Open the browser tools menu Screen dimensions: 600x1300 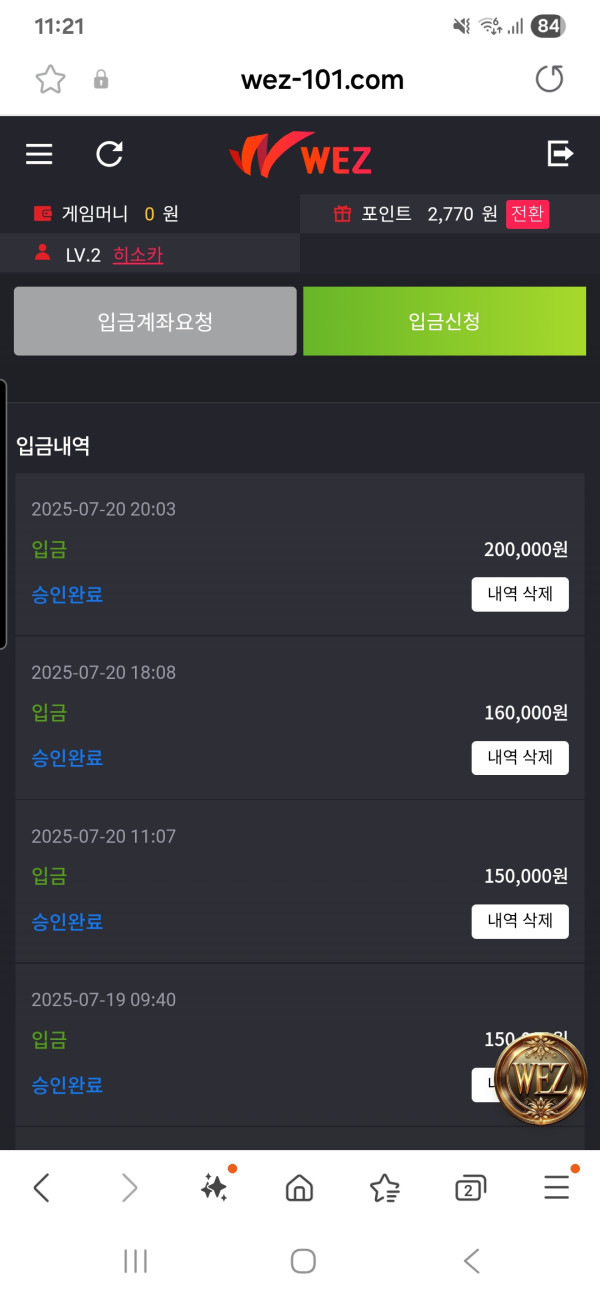[557, 1187]
